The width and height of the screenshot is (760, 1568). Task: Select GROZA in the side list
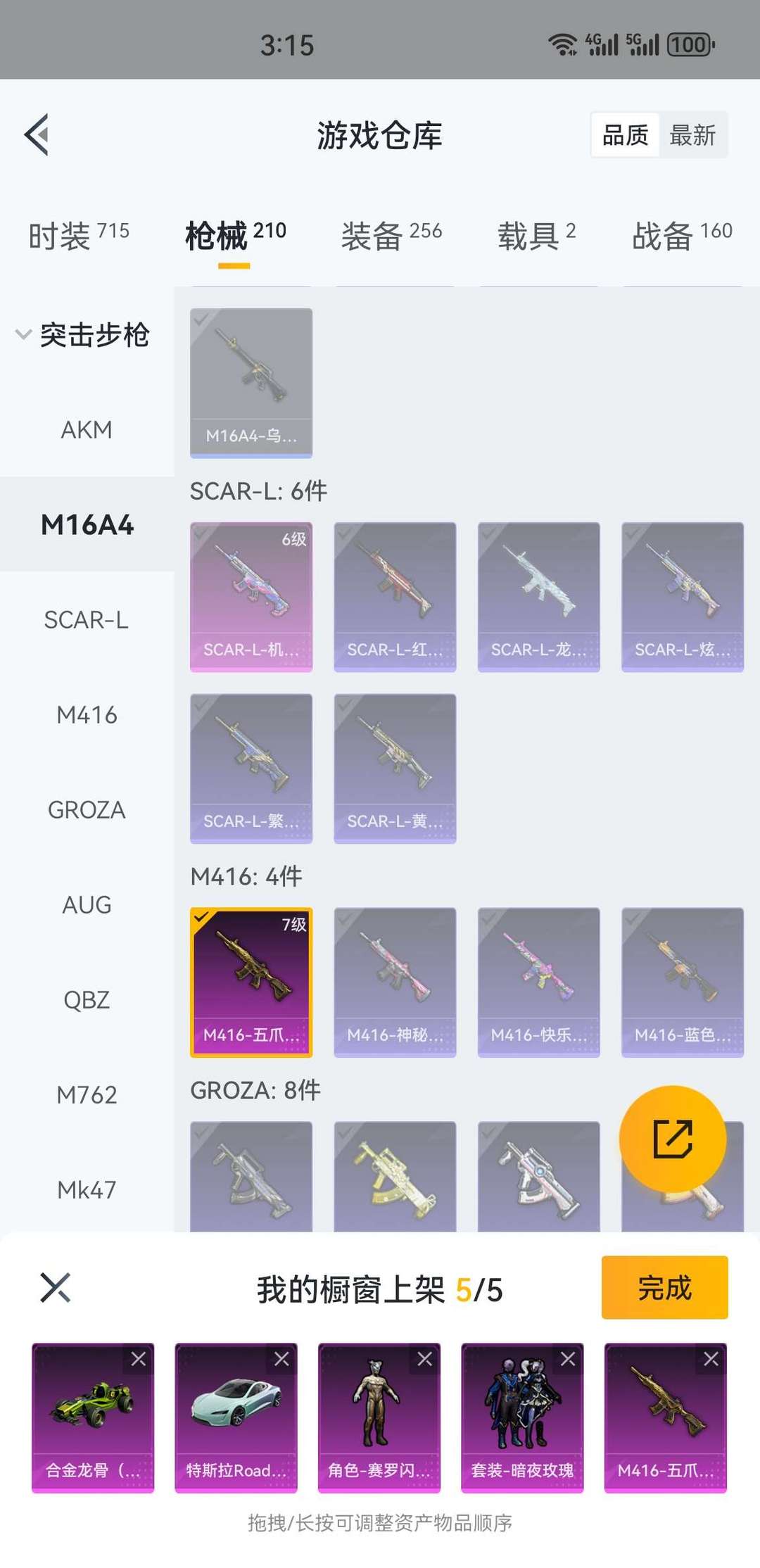click(x=87, y=810)
